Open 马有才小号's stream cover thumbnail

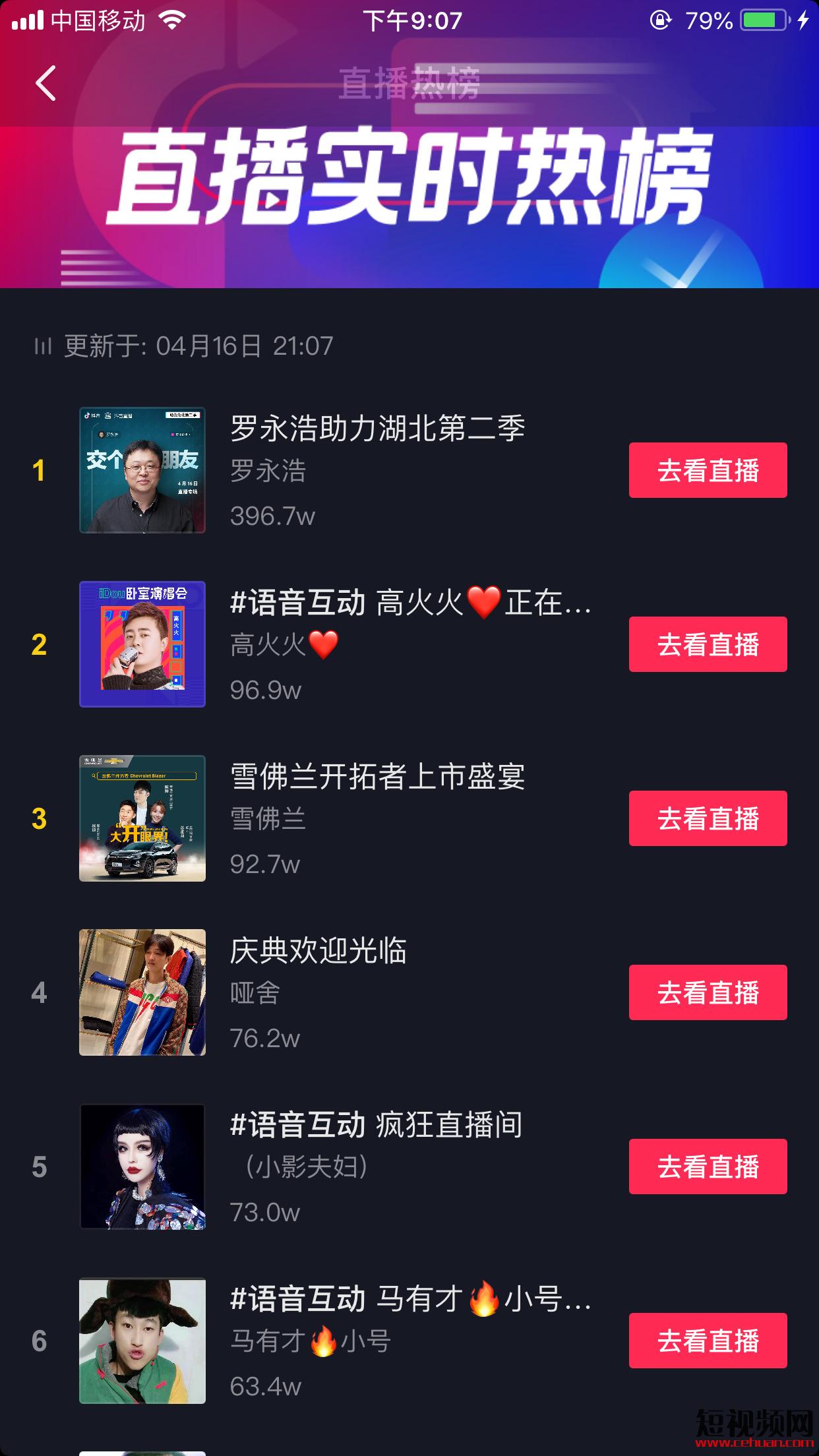tap(142, 1341)
